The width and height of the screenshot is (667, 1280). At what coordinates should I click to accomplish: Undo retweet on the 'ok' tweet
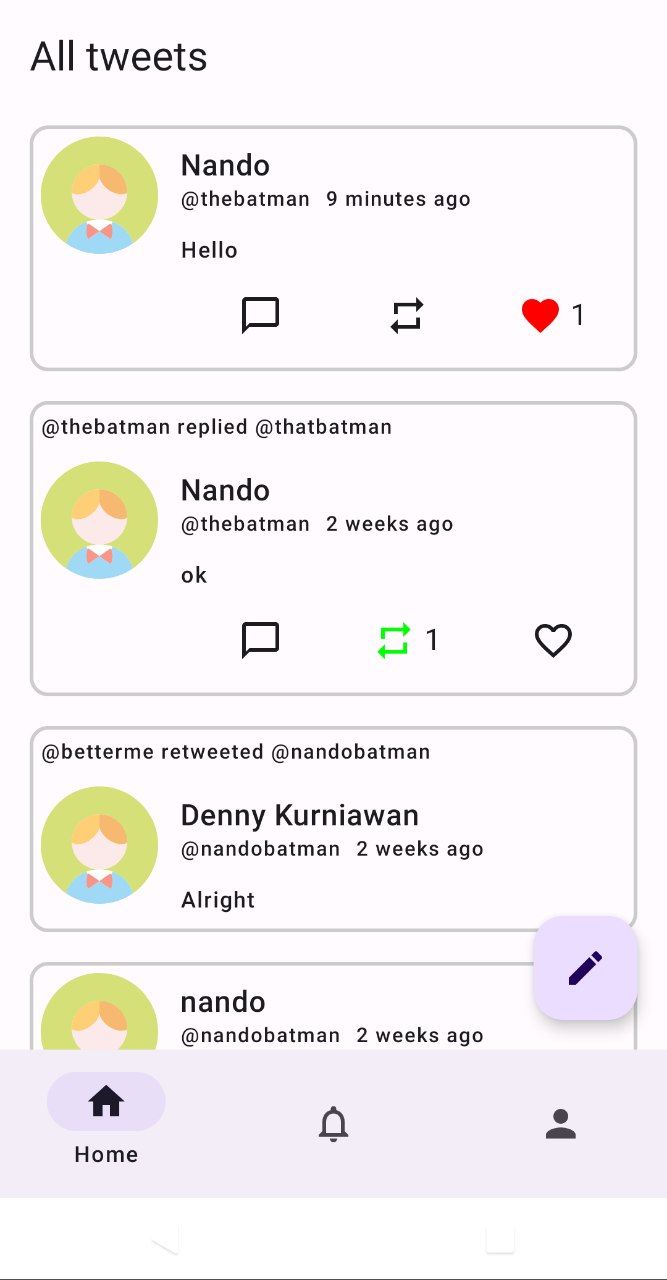(394, 640)
